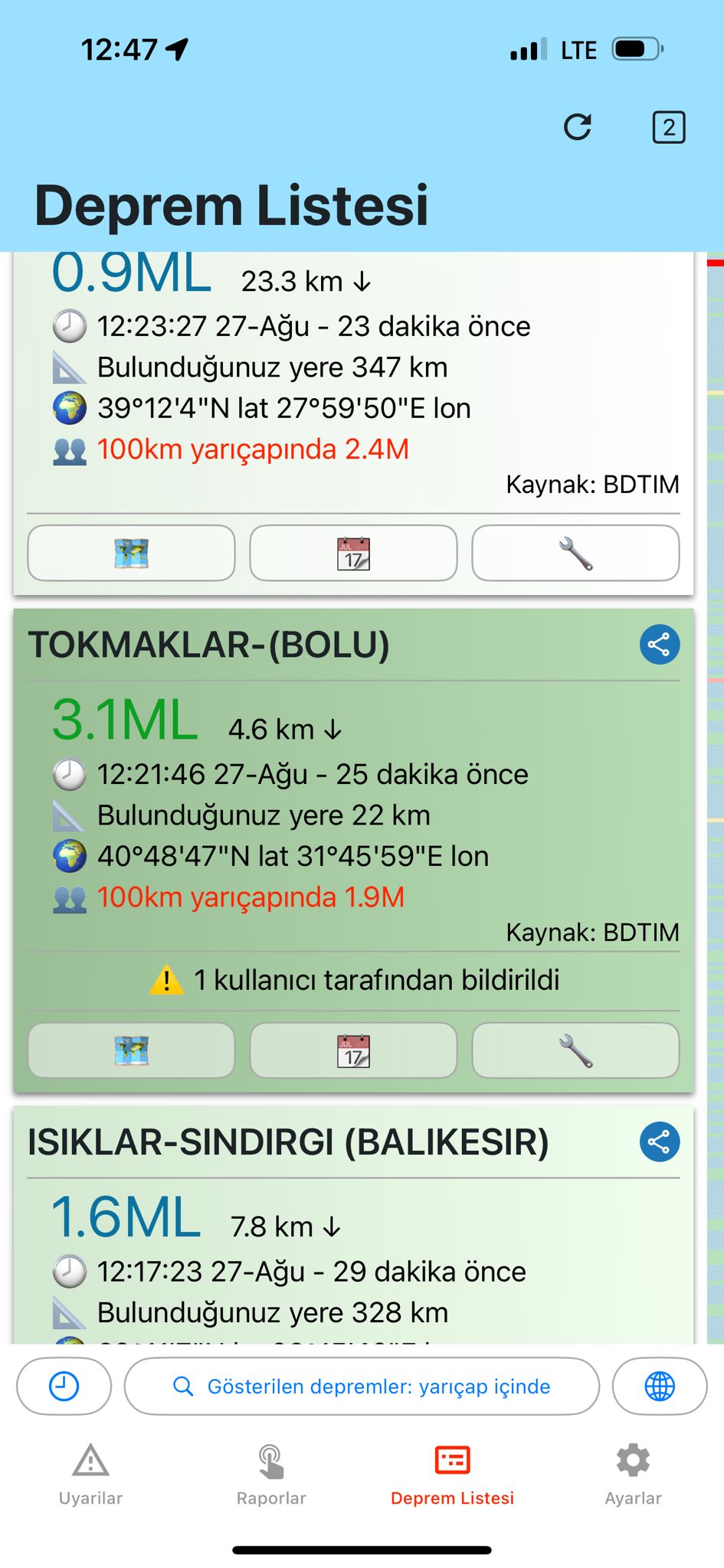View TOKMAKLAR-(BOLU) earthquake on the map
The width and height of the screenshot is (724, 1568).
point(131,1050)
